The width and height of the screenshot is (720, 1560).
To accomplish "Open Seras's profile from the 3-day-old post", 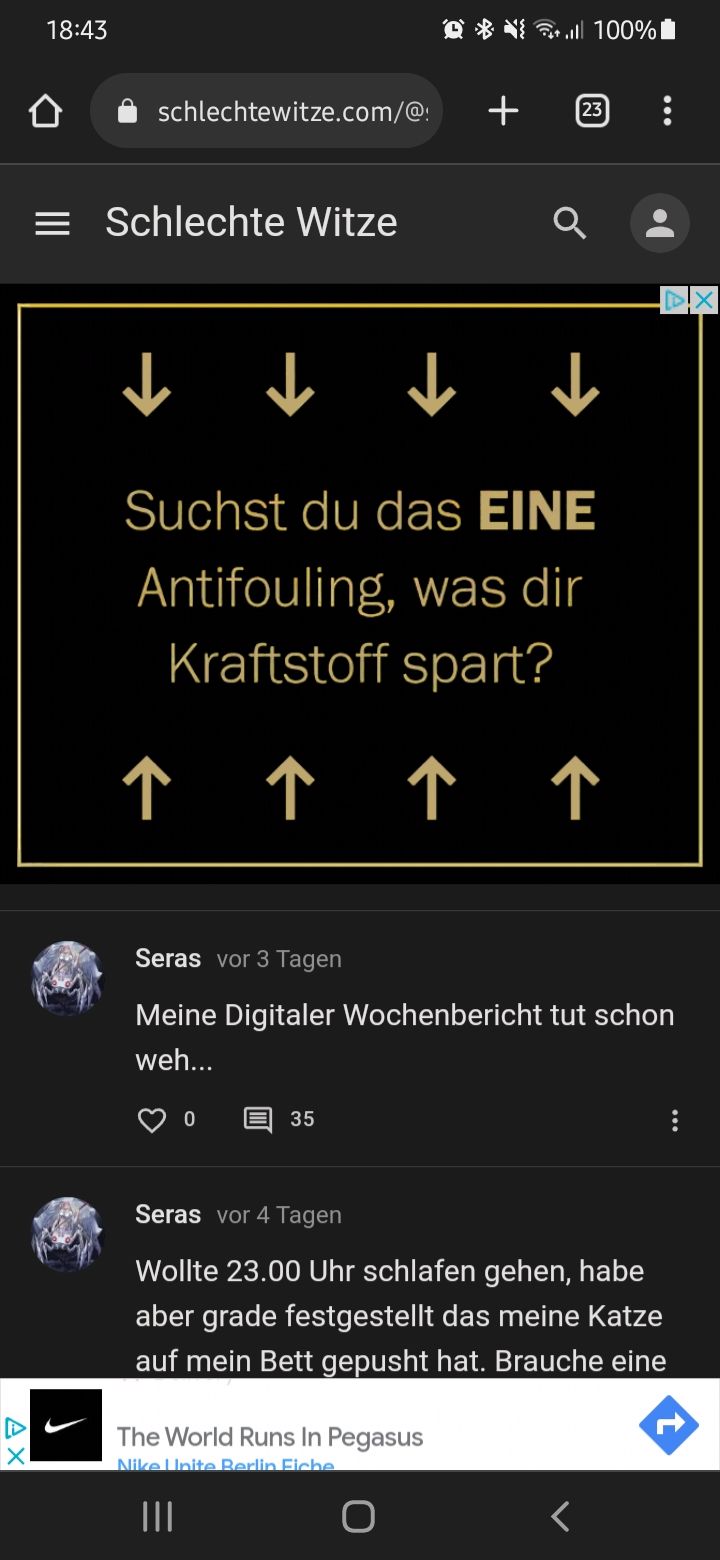I will point(168,958).
